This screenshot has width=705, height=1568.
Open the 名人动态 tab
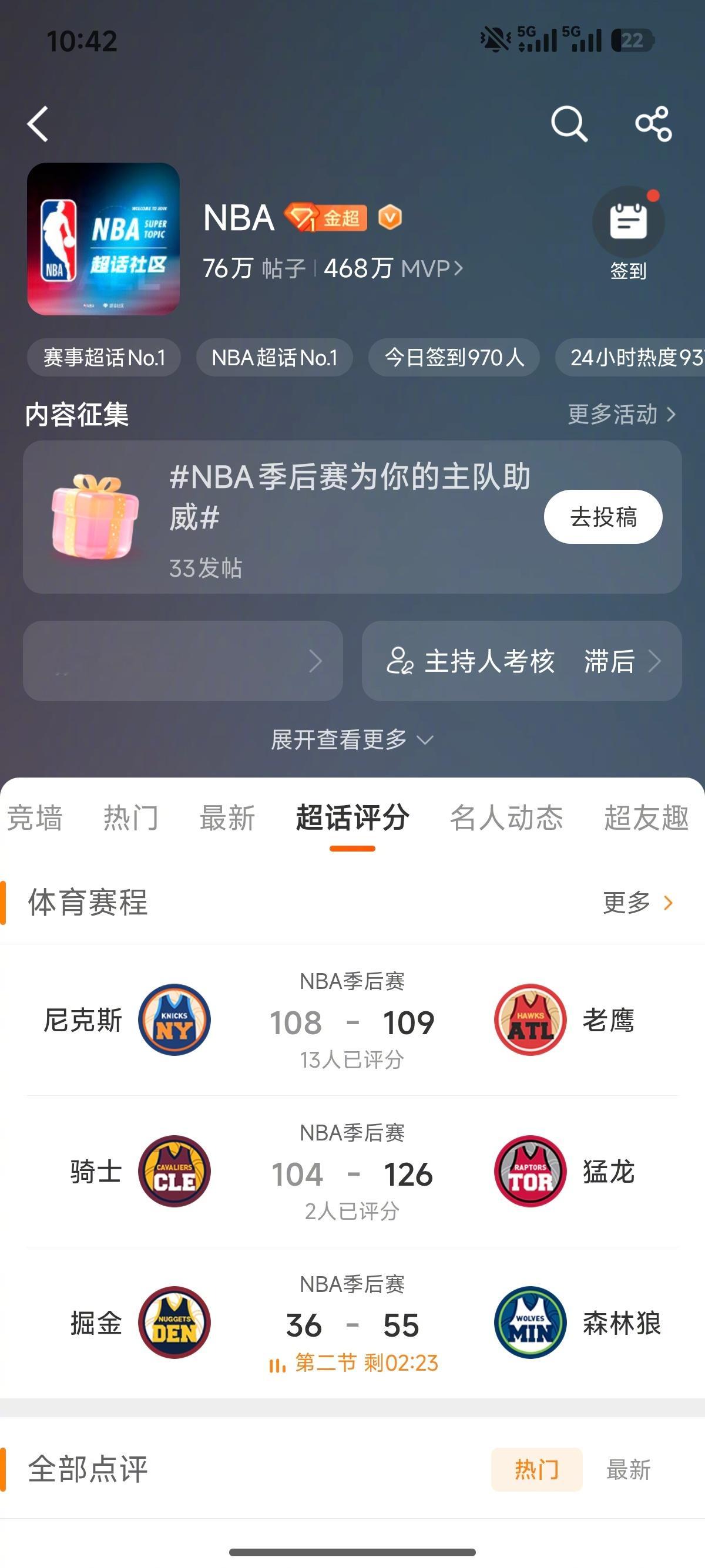[506, 818]
